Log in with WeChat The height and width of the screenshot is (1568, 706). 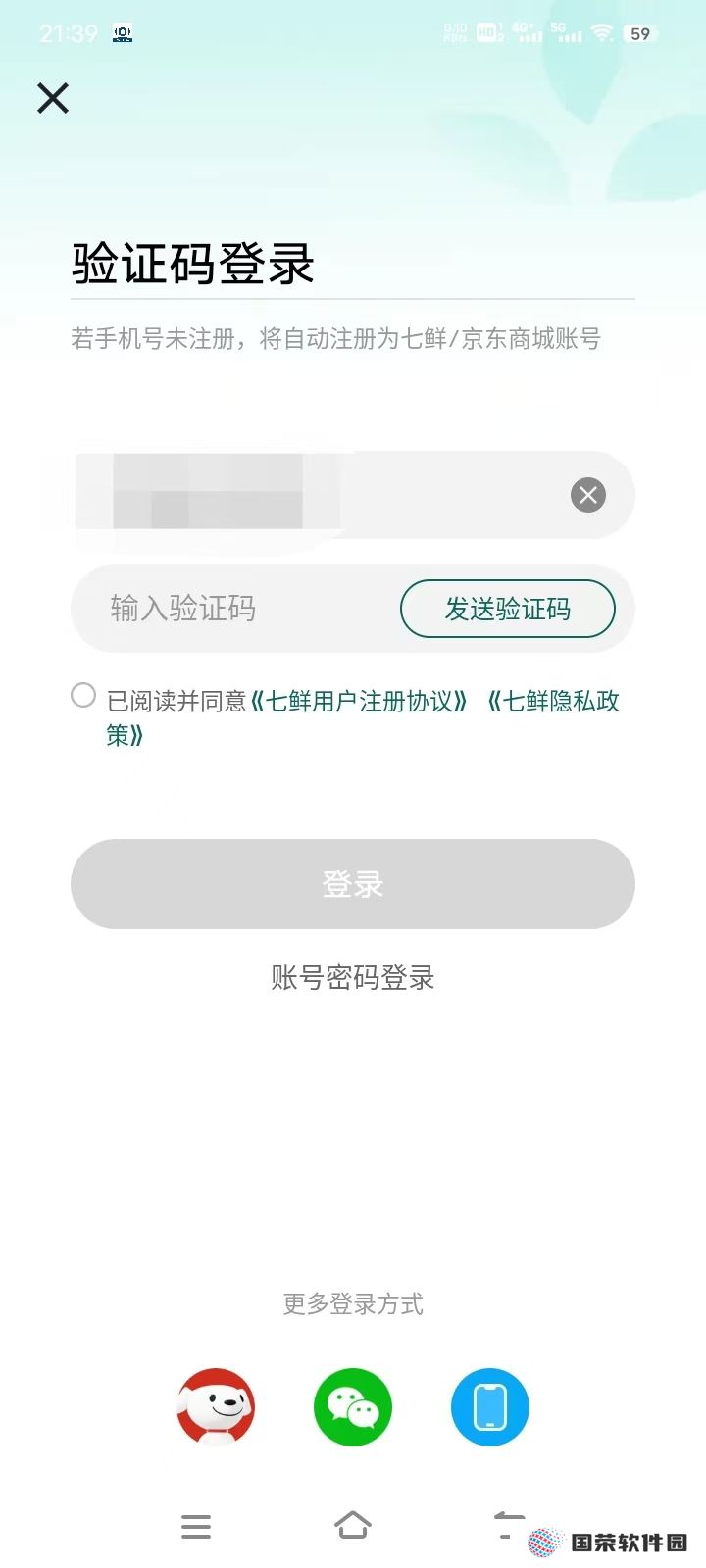click(x=353, y=1407)
